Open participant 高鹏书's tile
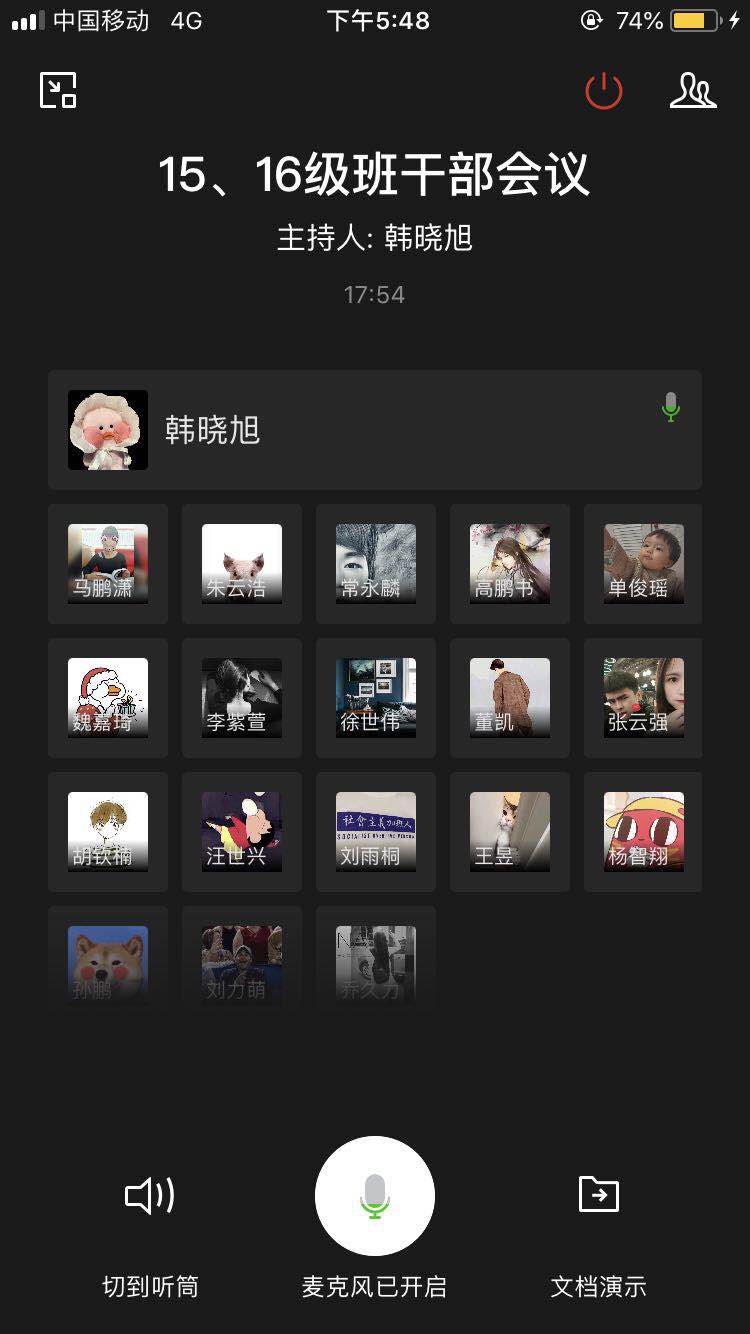The height and width of the screenshot is (1334, 750). tap(510, 564)
